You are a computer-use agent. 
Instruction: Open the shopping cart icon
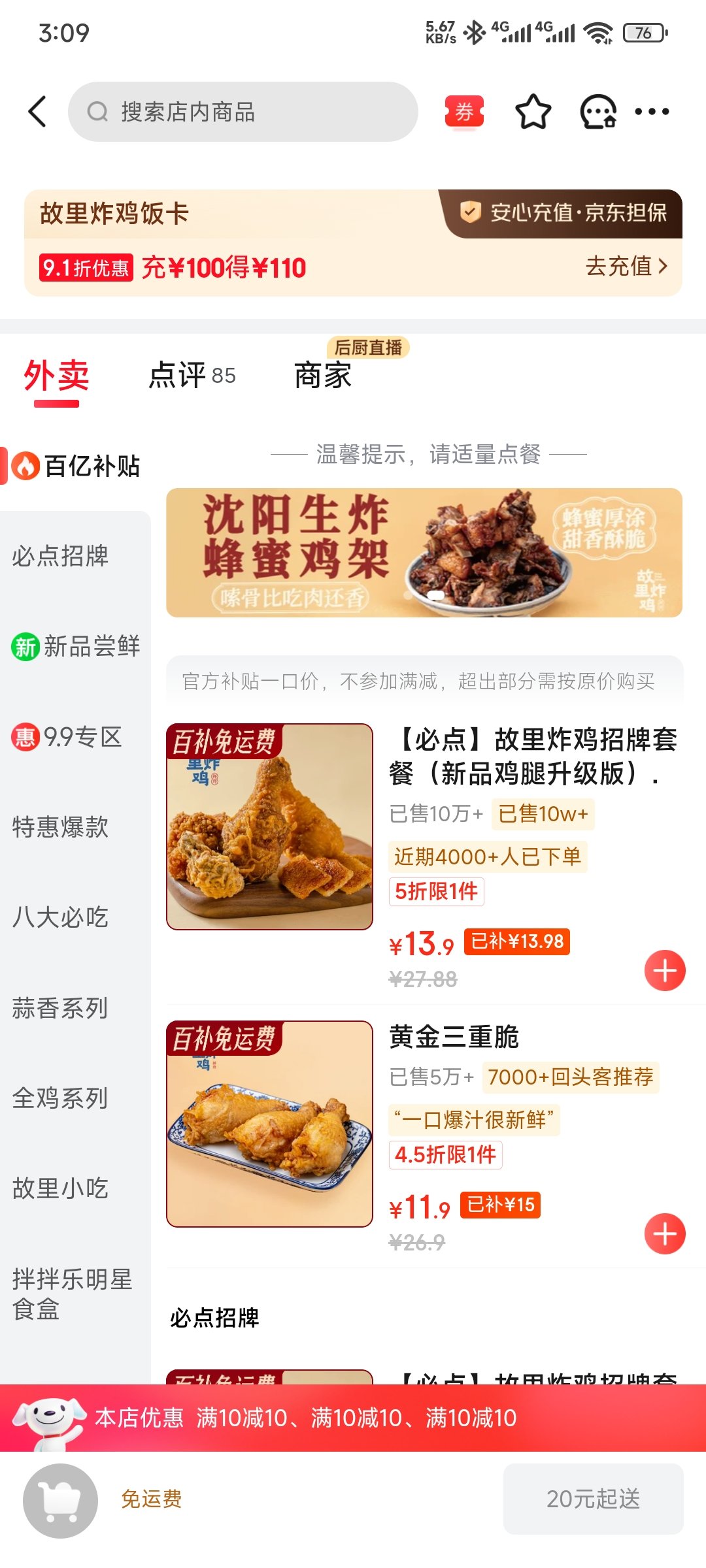[60, 1501]
